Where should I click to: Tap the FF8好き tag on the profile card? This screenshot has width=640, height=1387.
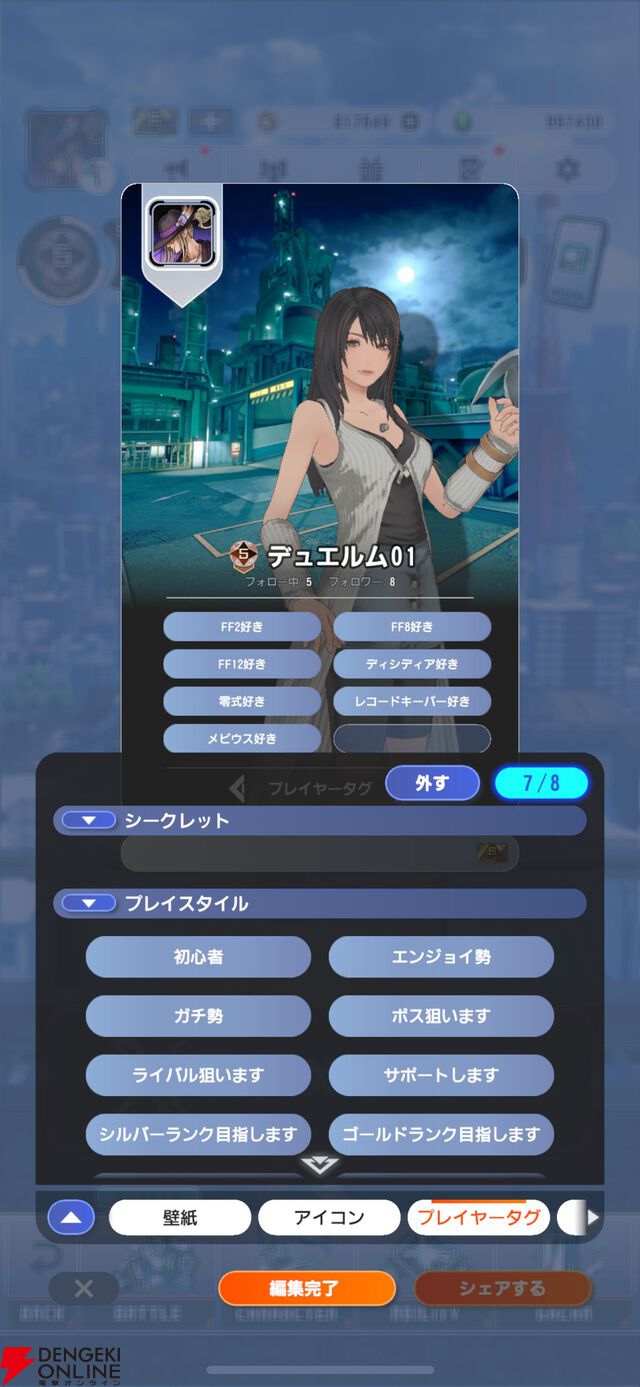(412, 627)
